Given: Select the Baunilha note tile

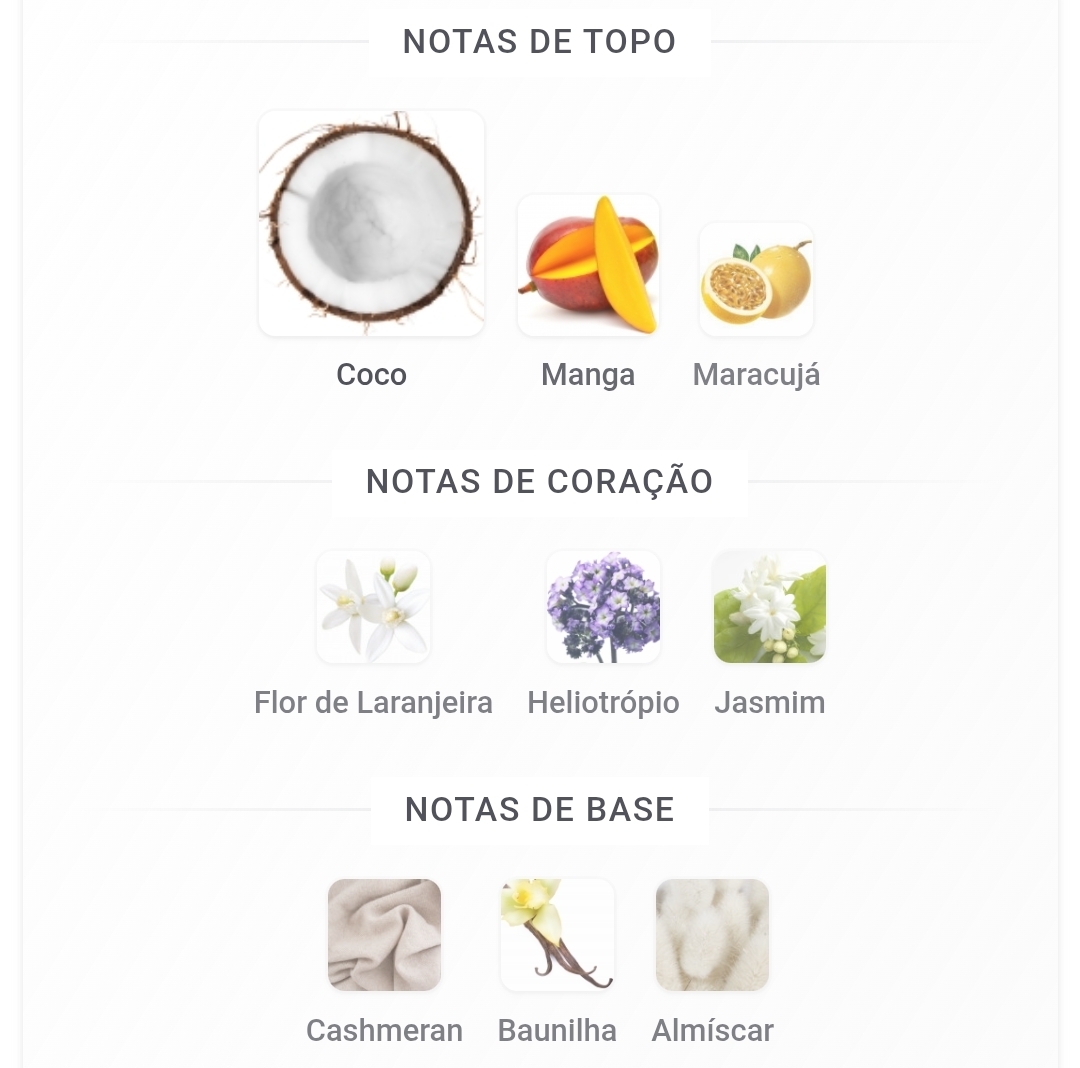Looking at the screenshot, I should pyautogui.click(x=557, y=935).
